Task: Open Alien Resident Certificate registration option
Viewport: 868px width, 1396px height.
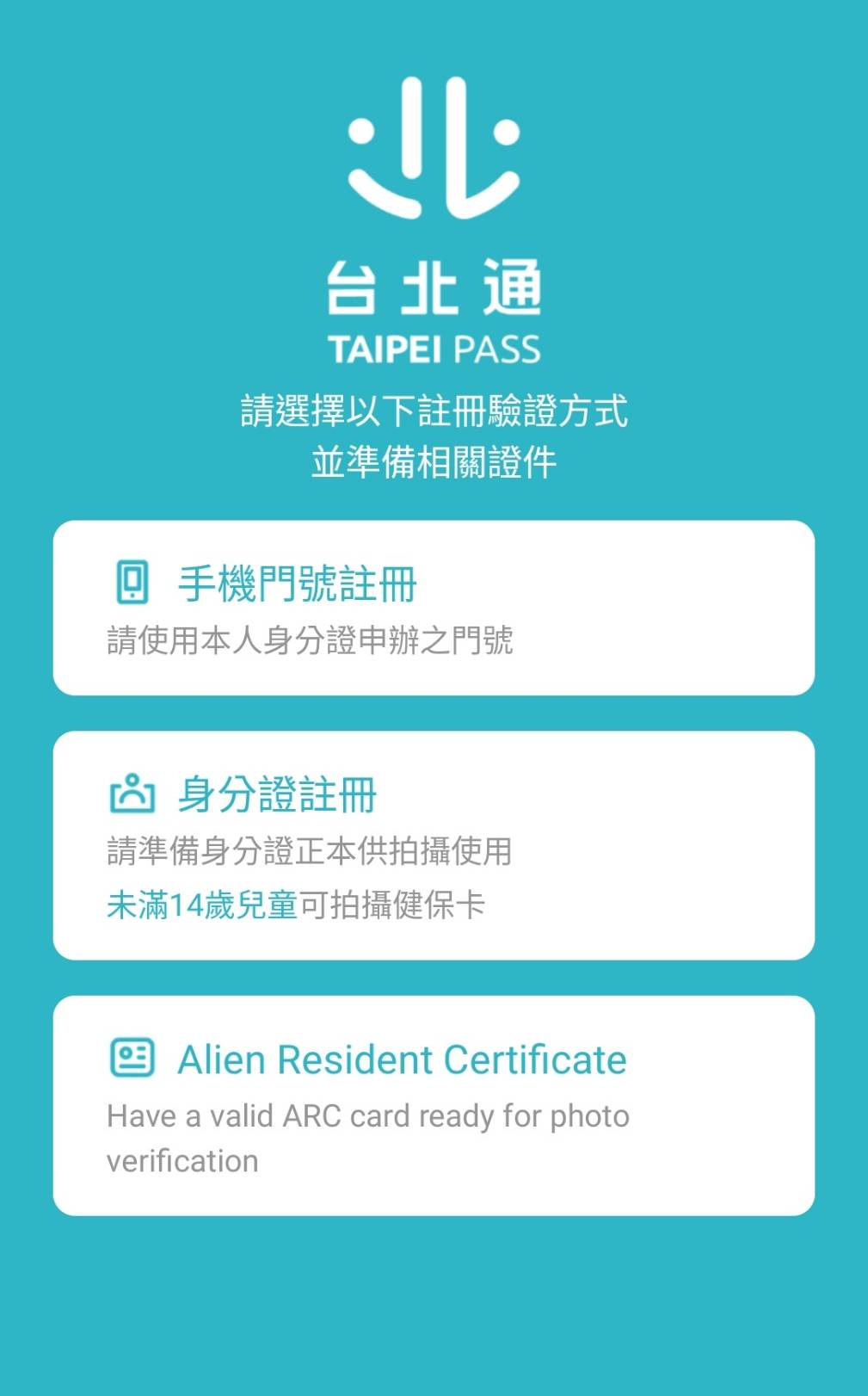Action: click(434, 1105)
